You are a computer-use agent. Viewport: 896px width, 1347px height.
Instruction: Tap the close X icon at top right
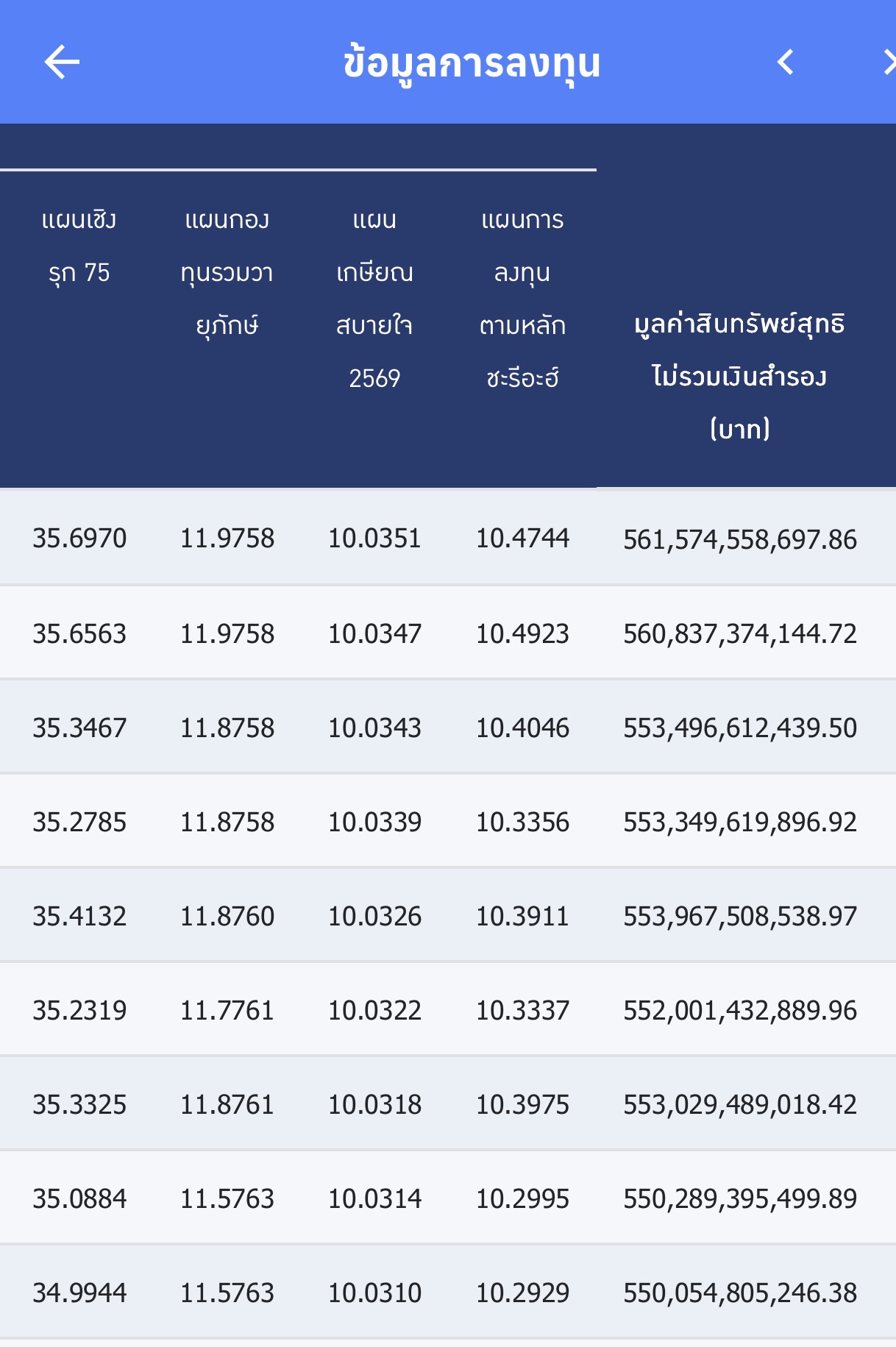pyautogui.click(x=886, y=62)
